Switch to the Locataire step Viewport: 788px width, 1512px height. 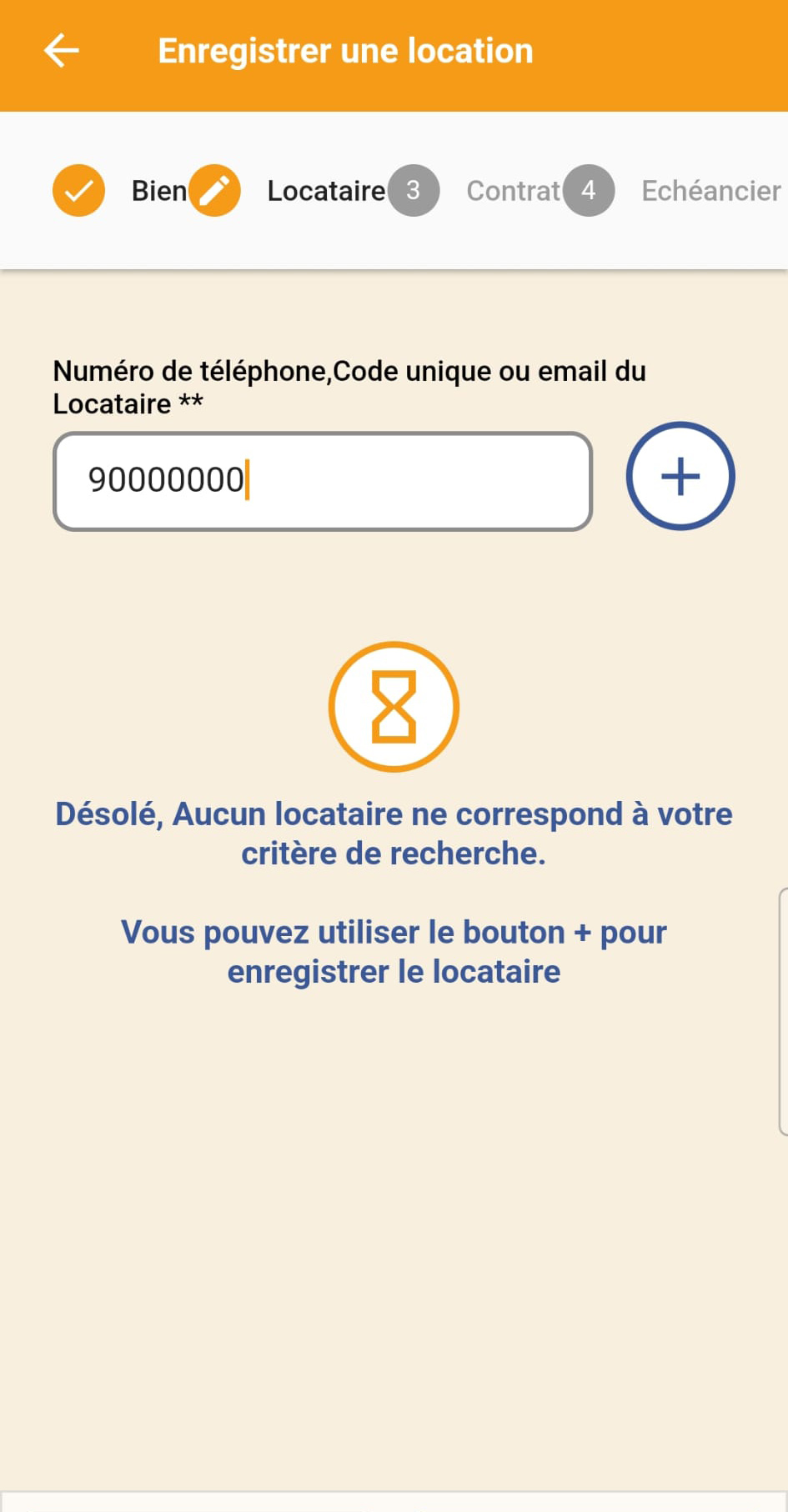point(325,190)
